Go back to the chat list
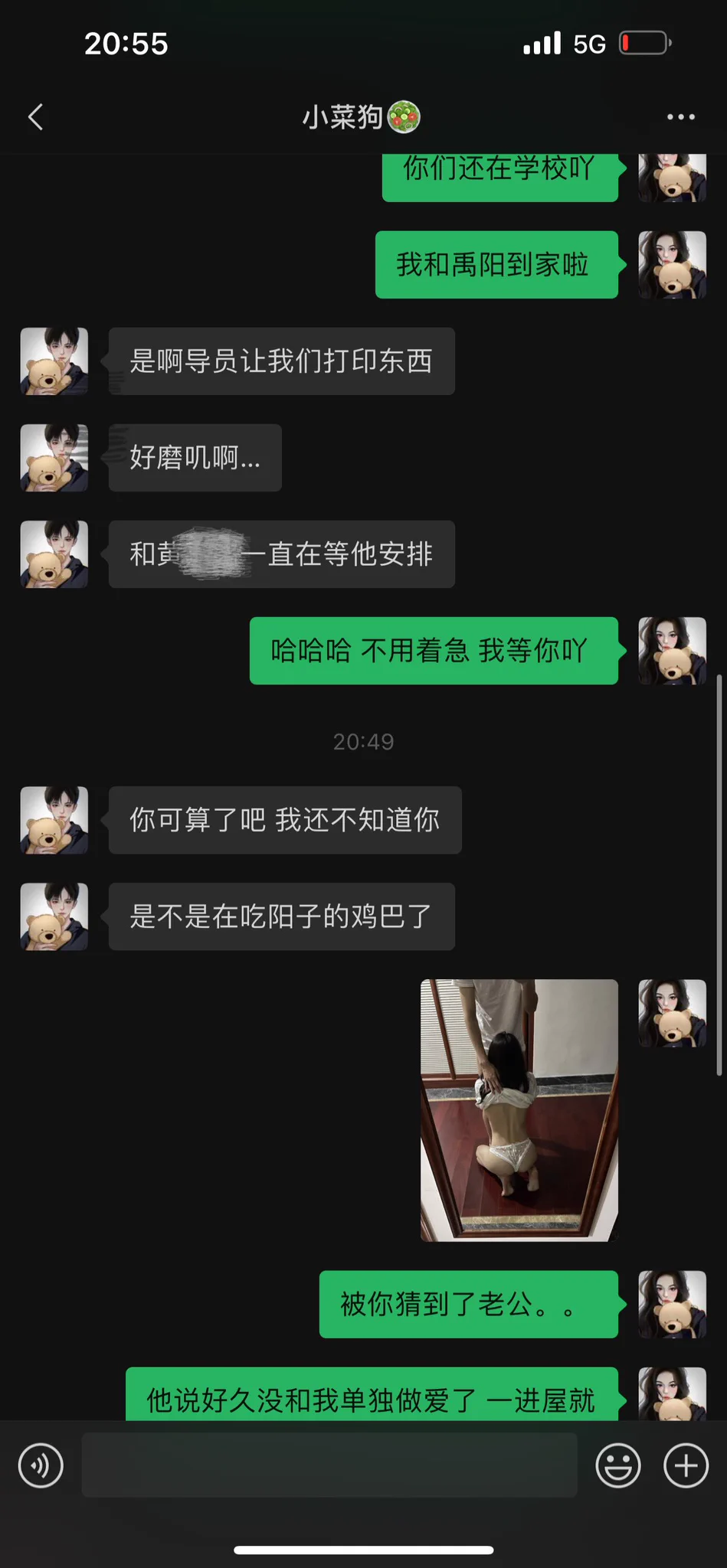The width and height of the screenshot is (727, 1568). 35,117
